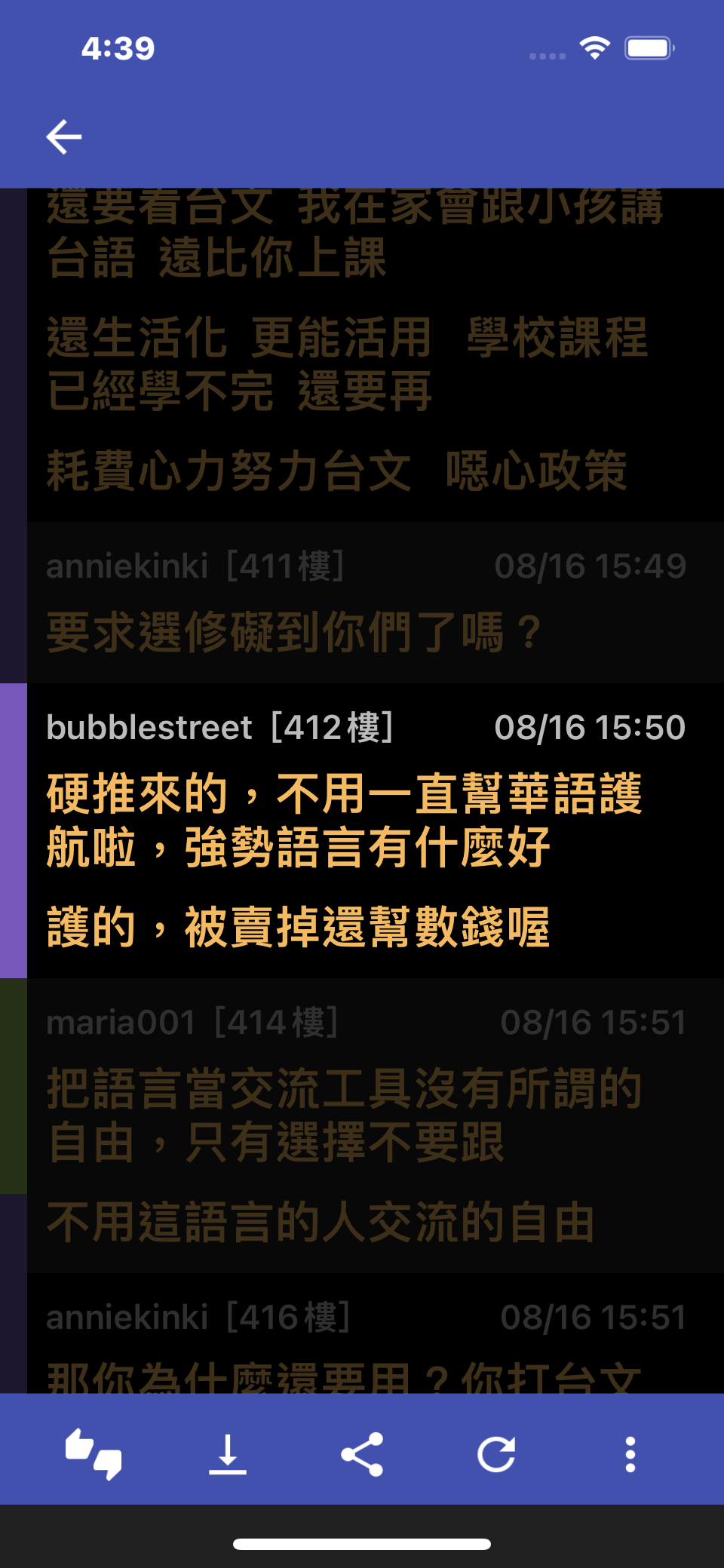The width and height of the screenshot is (724, 1568).
Task: Open the three-dot overflow menu
Action: coord(630,1453)
